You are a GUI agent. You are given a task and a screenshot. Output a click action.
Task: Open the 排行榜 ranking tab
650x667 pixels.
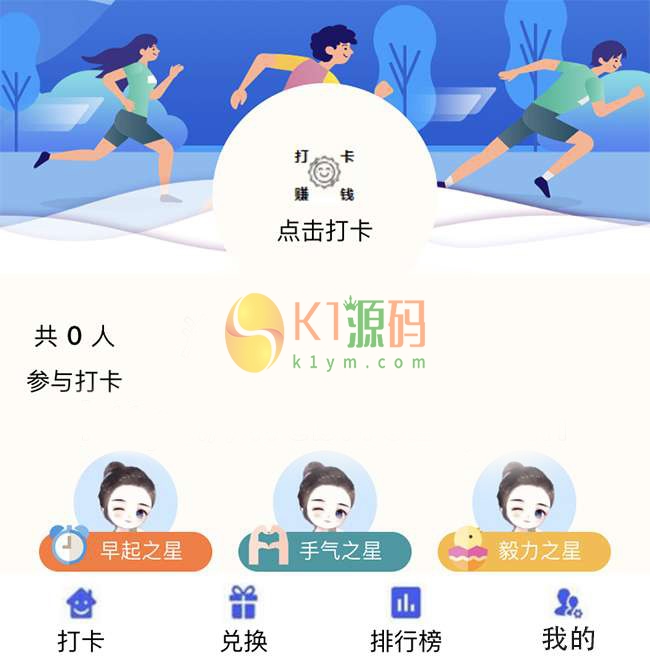pos(405,620)
